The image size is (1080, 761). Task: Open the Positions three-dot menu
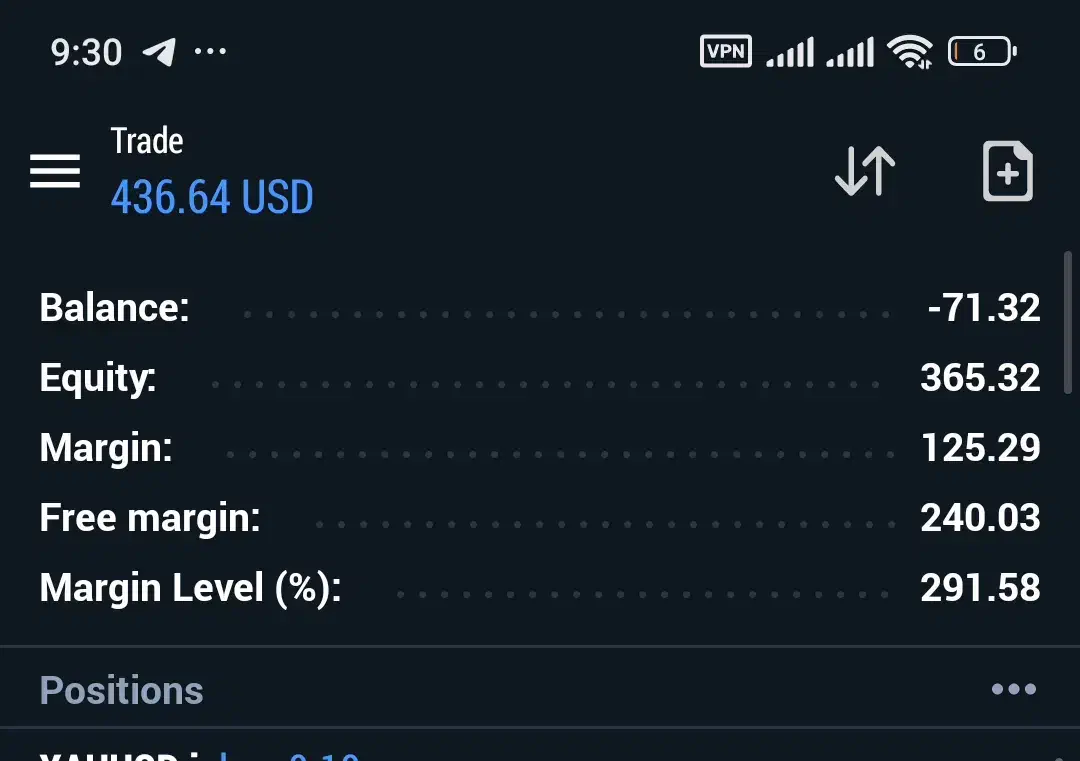[1013, 689]
